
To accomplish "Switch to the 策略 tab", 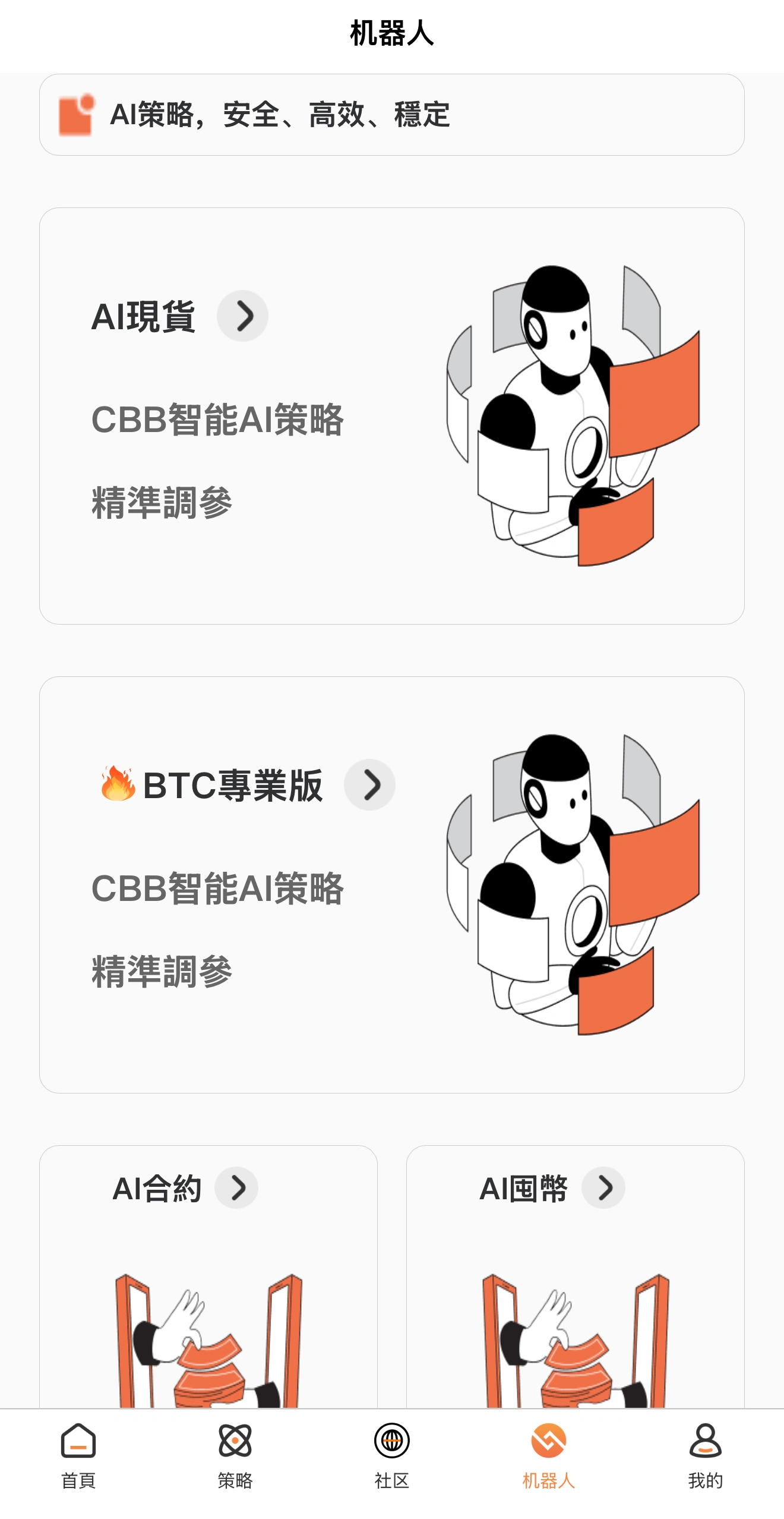I will click(235, 1455).
